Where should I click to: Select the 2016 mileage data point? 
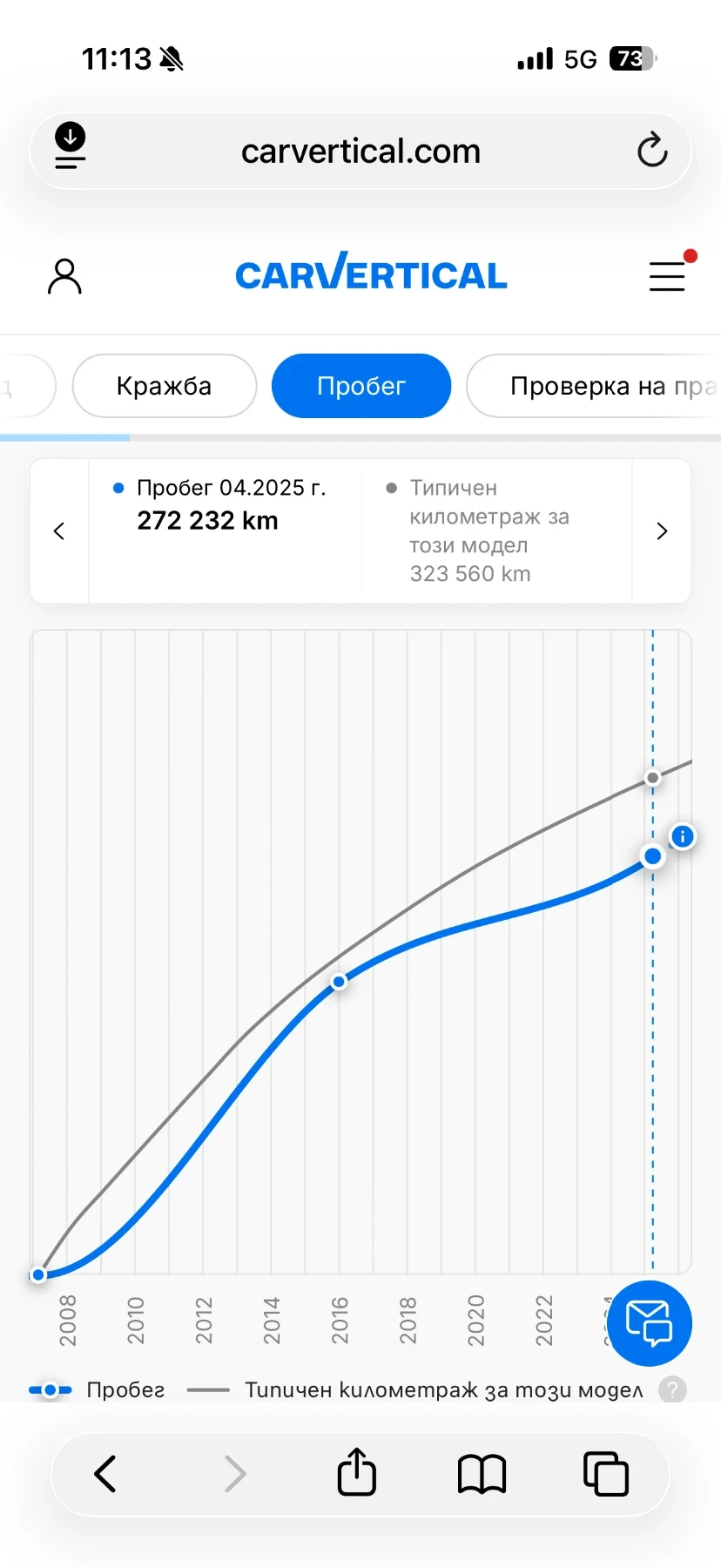pos(340,982)
